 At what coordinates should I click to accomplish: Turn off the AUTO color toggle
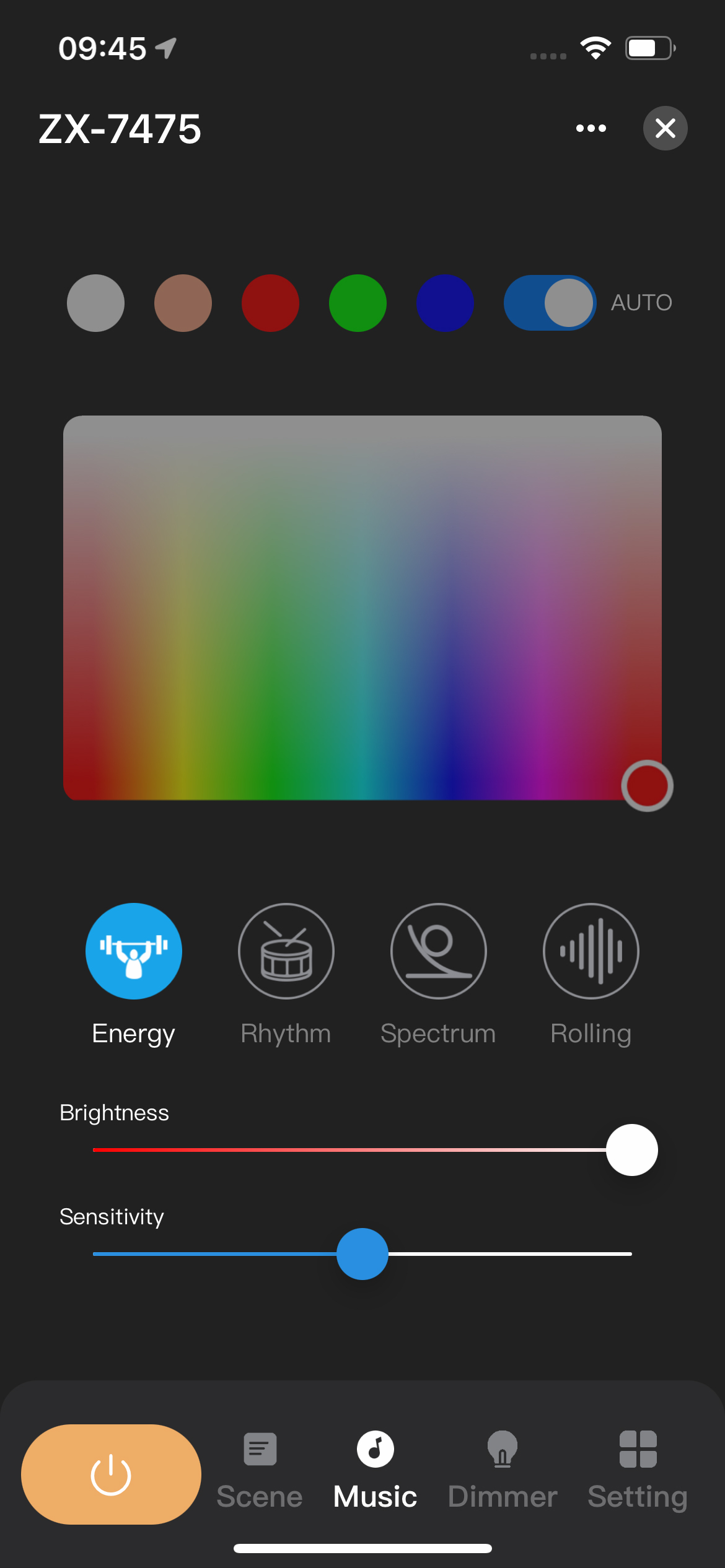[x=550, y=303]
